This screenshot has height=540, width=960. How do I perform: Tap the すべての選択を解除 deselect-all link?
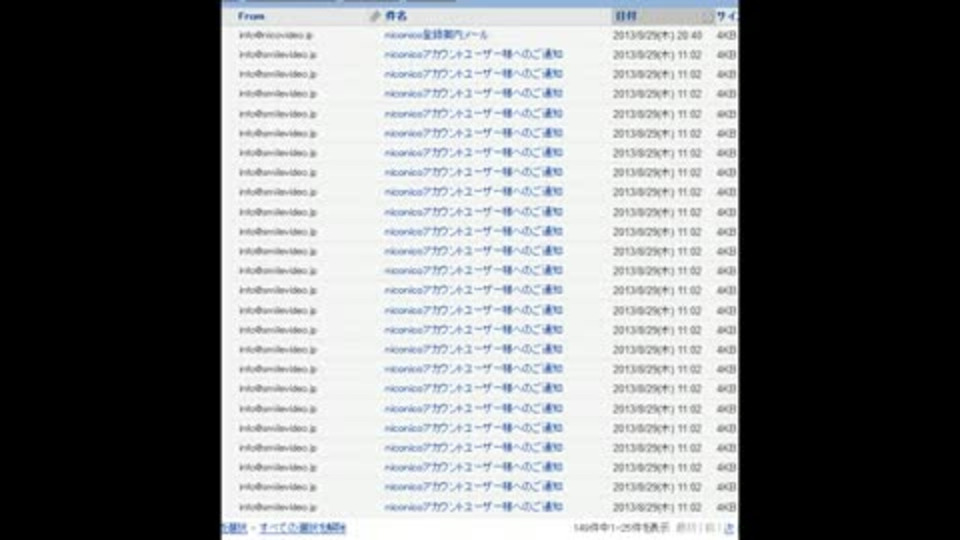point(302,527)
